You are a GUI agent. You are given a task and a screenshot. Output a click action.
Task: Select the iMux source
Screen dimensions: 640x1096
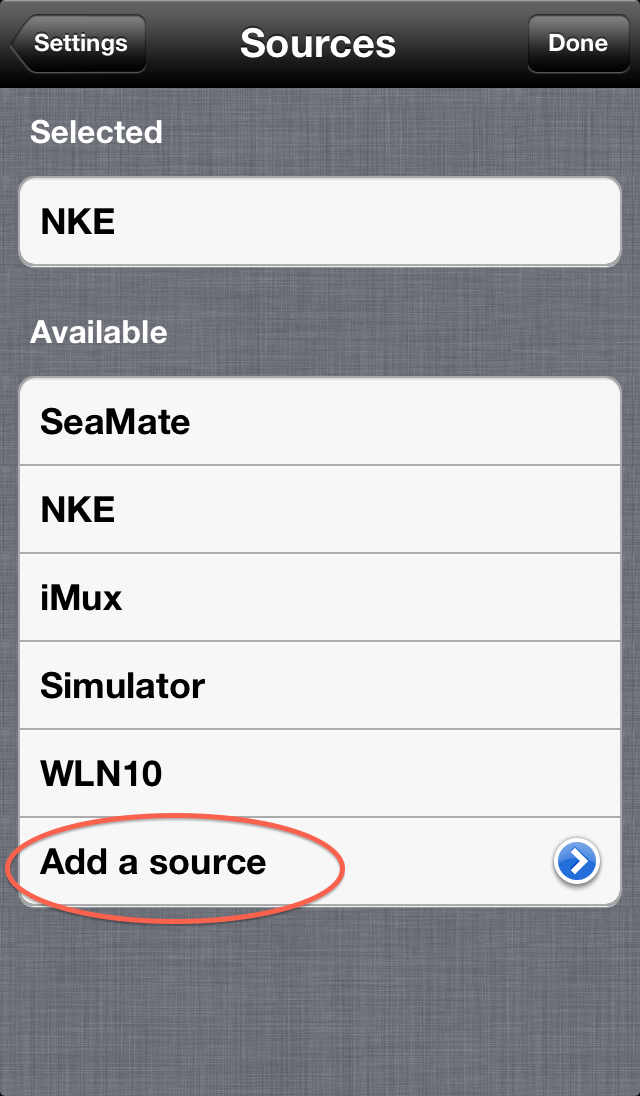coord(320,598)
